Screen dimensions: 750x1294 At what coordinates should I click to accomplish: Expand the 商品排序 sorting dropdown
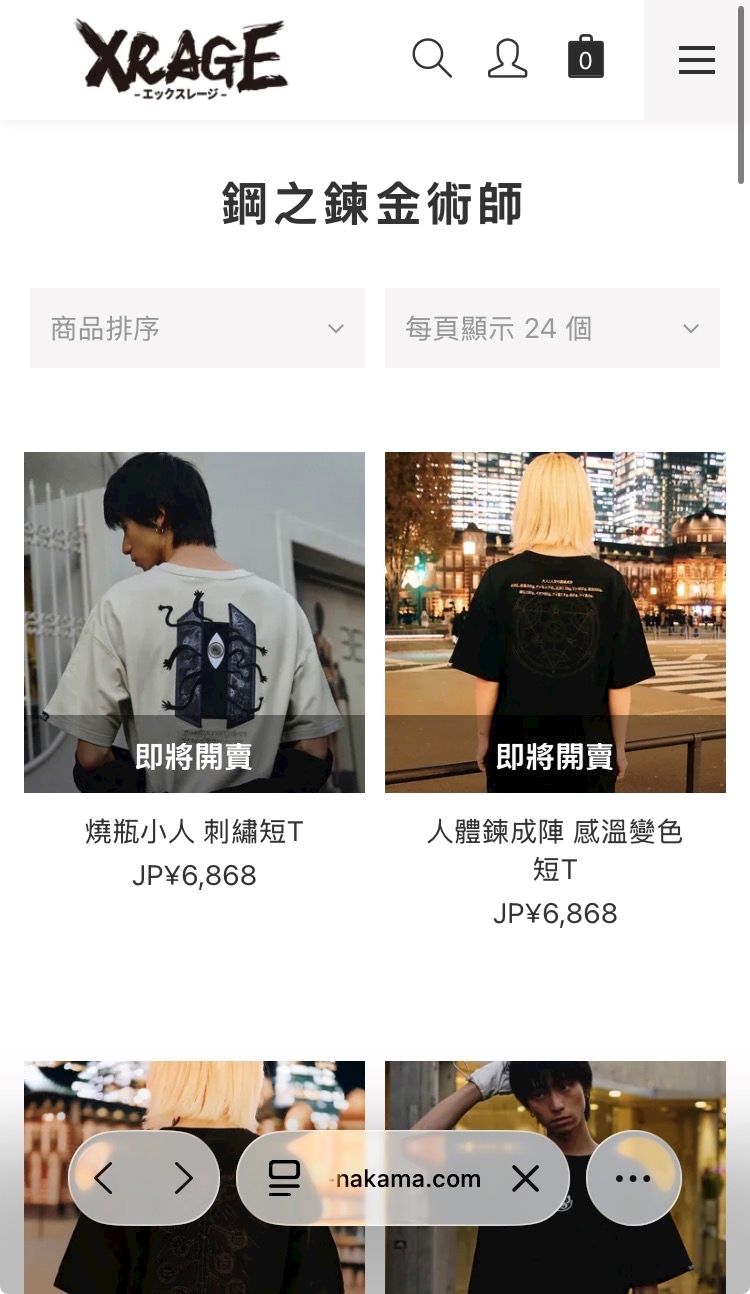click(197, 328)
